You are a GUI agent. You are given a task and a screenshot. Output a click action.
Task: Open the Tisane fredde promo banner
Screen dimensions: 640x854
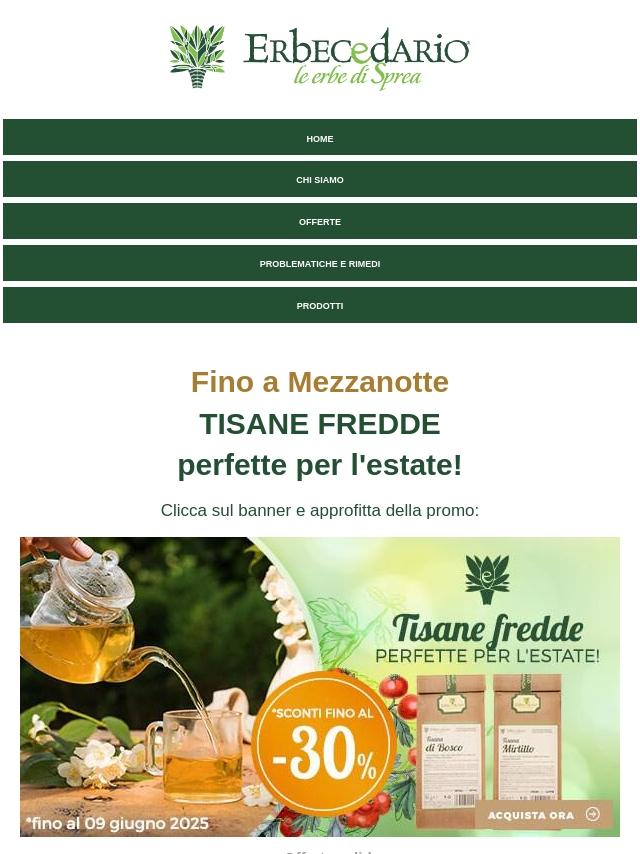[320, 686]
